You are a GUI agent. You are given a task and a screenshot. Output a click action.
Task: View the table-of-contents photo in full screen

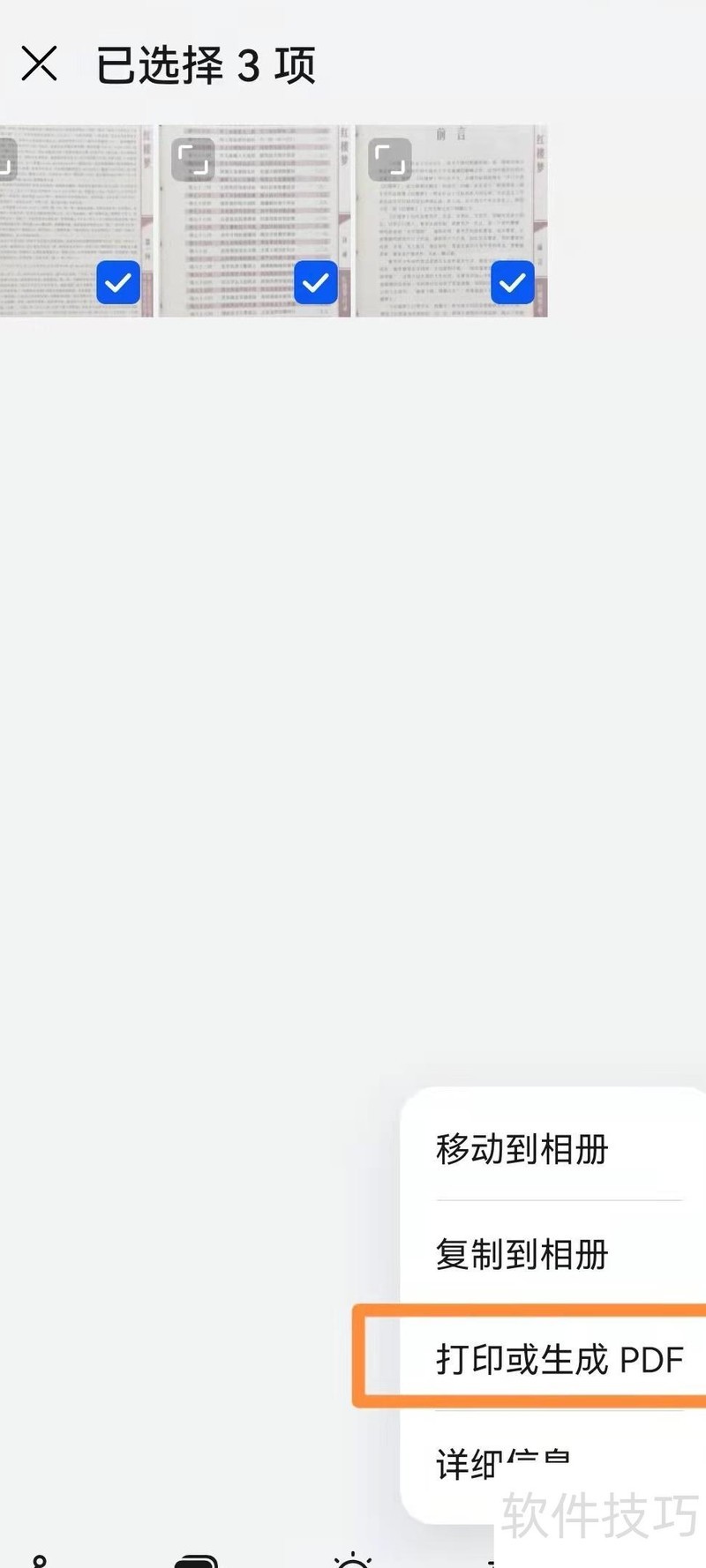192,160
